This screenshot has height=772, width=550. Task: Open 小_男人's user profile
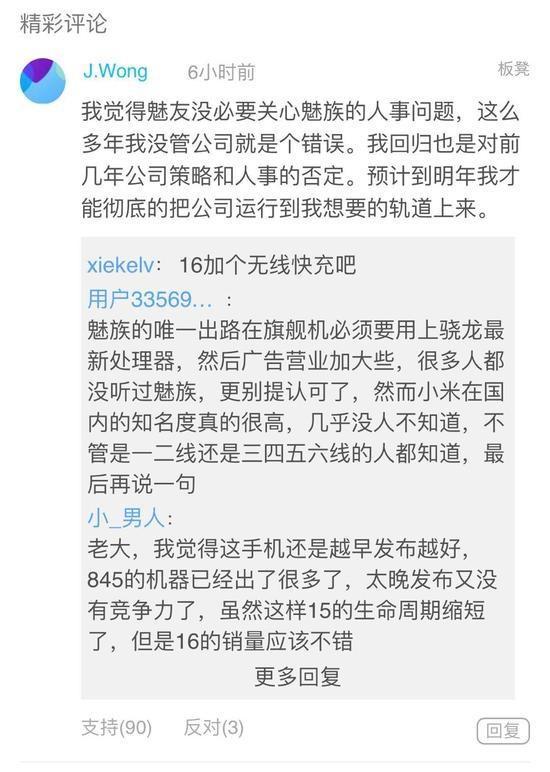126,518
